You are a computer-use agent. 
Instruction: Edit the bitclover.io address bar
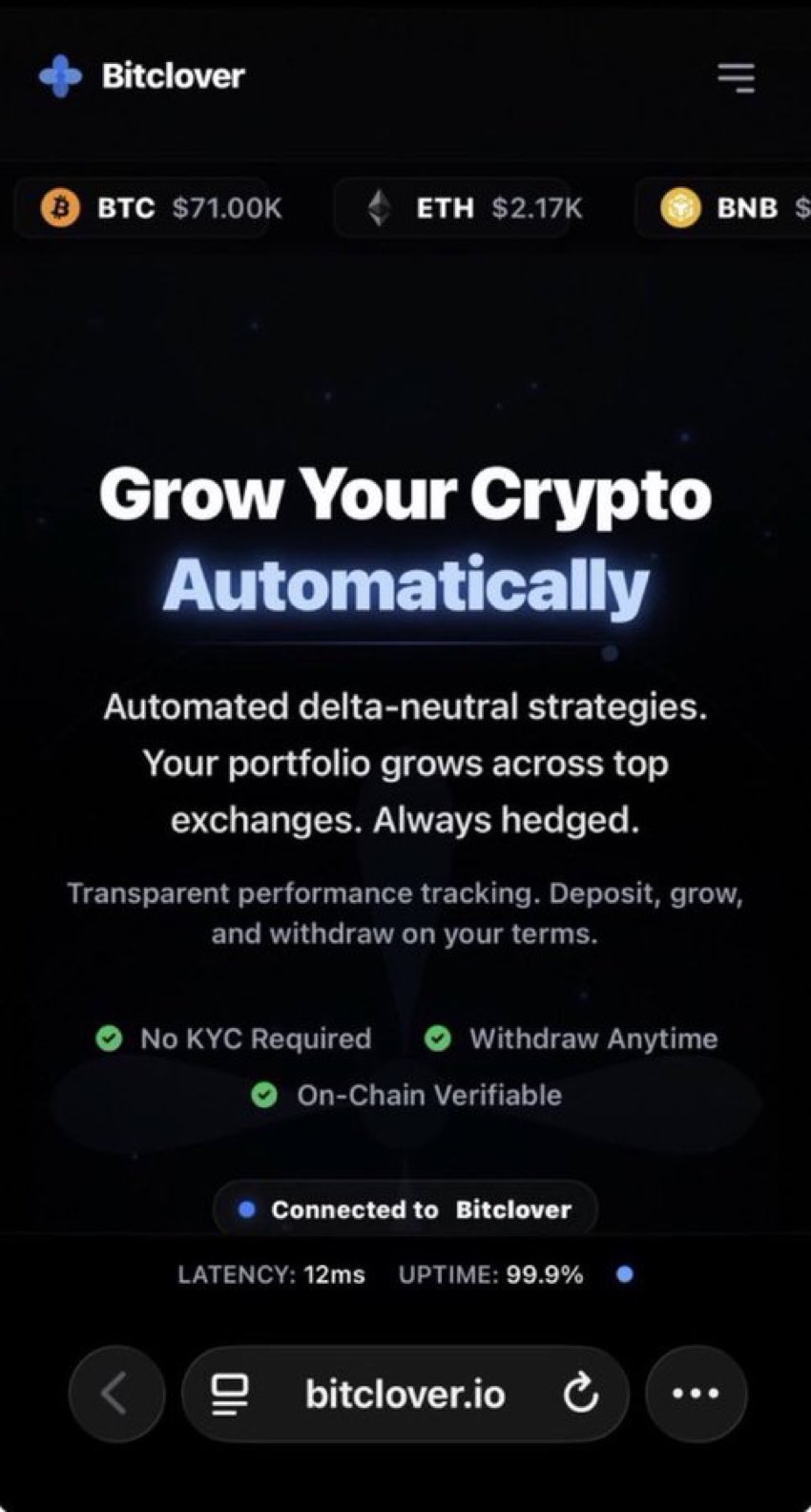pyautogui.click(x=405, y=1394)
